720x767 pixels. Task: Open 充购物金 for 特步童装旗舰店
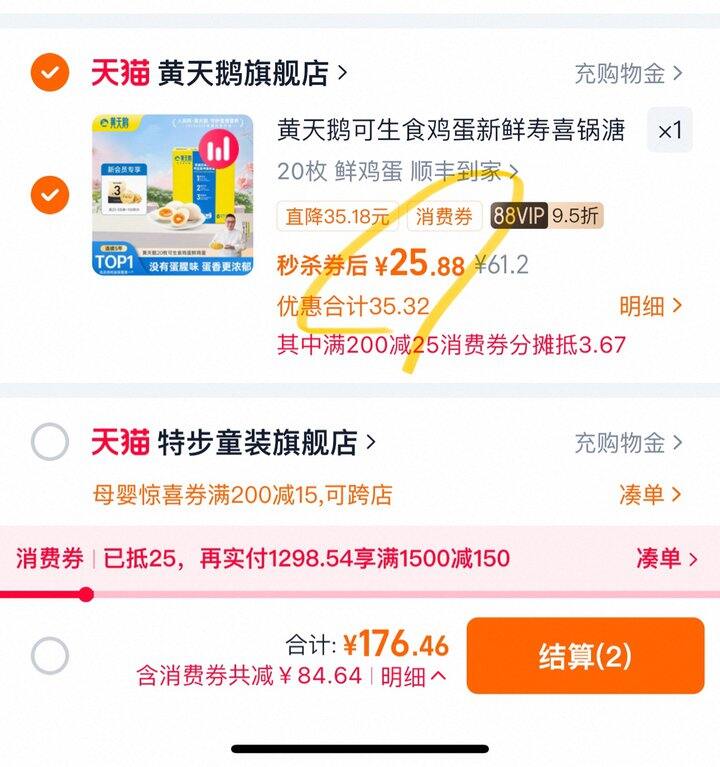[x=628, y=441]
